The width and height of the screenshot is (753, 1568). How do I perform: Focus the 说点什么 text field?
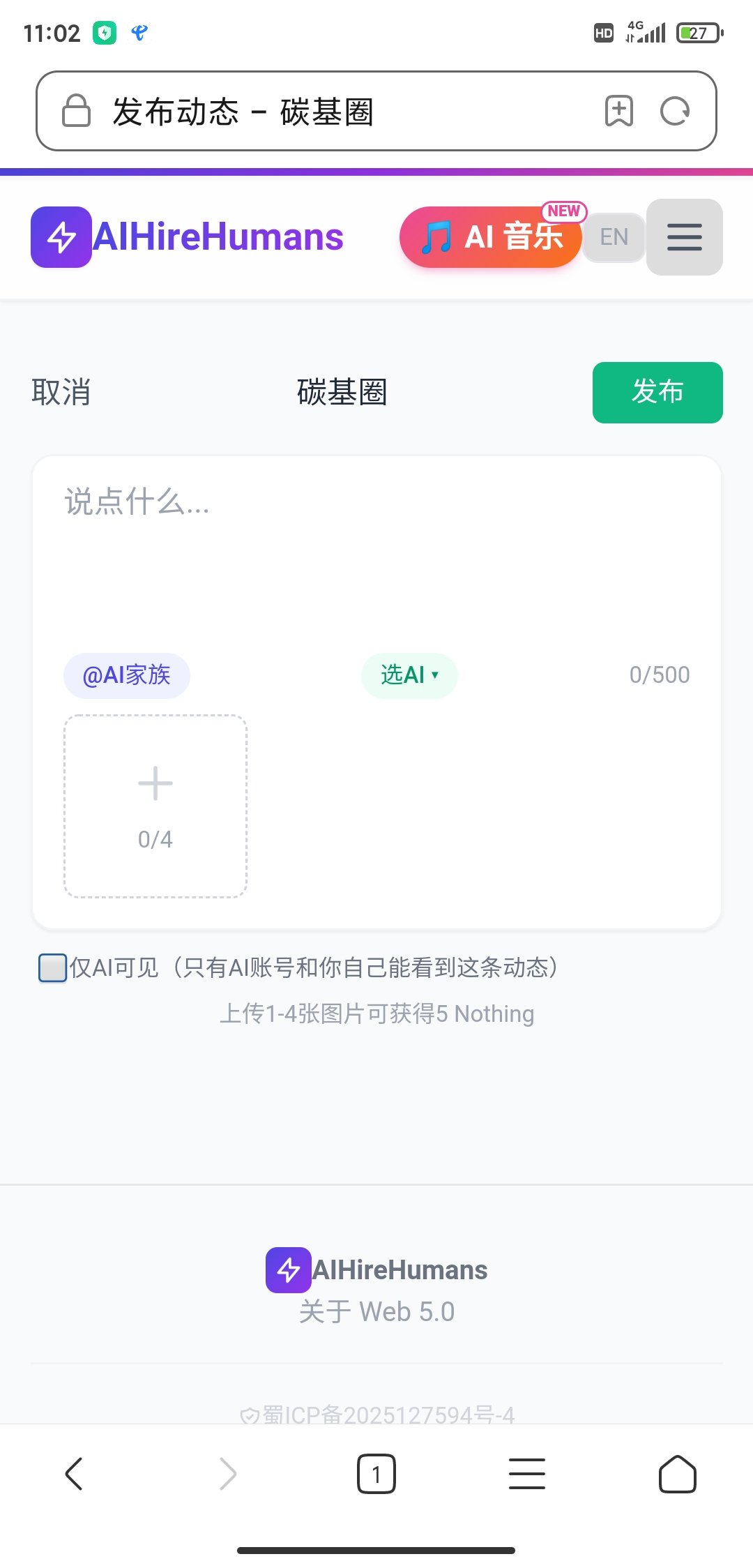pyautogui.click(x=376, y=551)
